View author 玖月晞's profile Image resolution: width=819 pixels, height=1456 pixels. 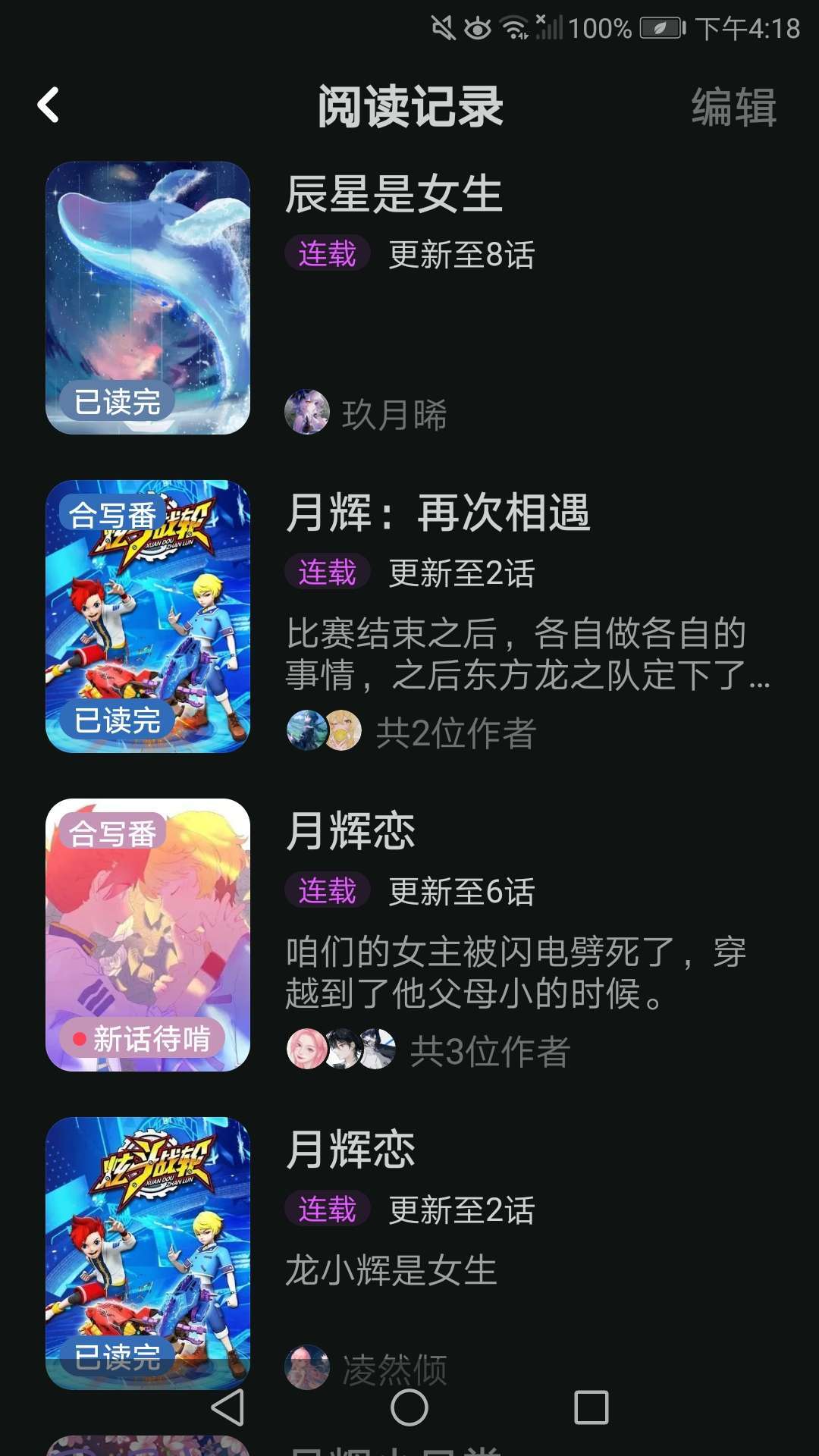[394, 415]
